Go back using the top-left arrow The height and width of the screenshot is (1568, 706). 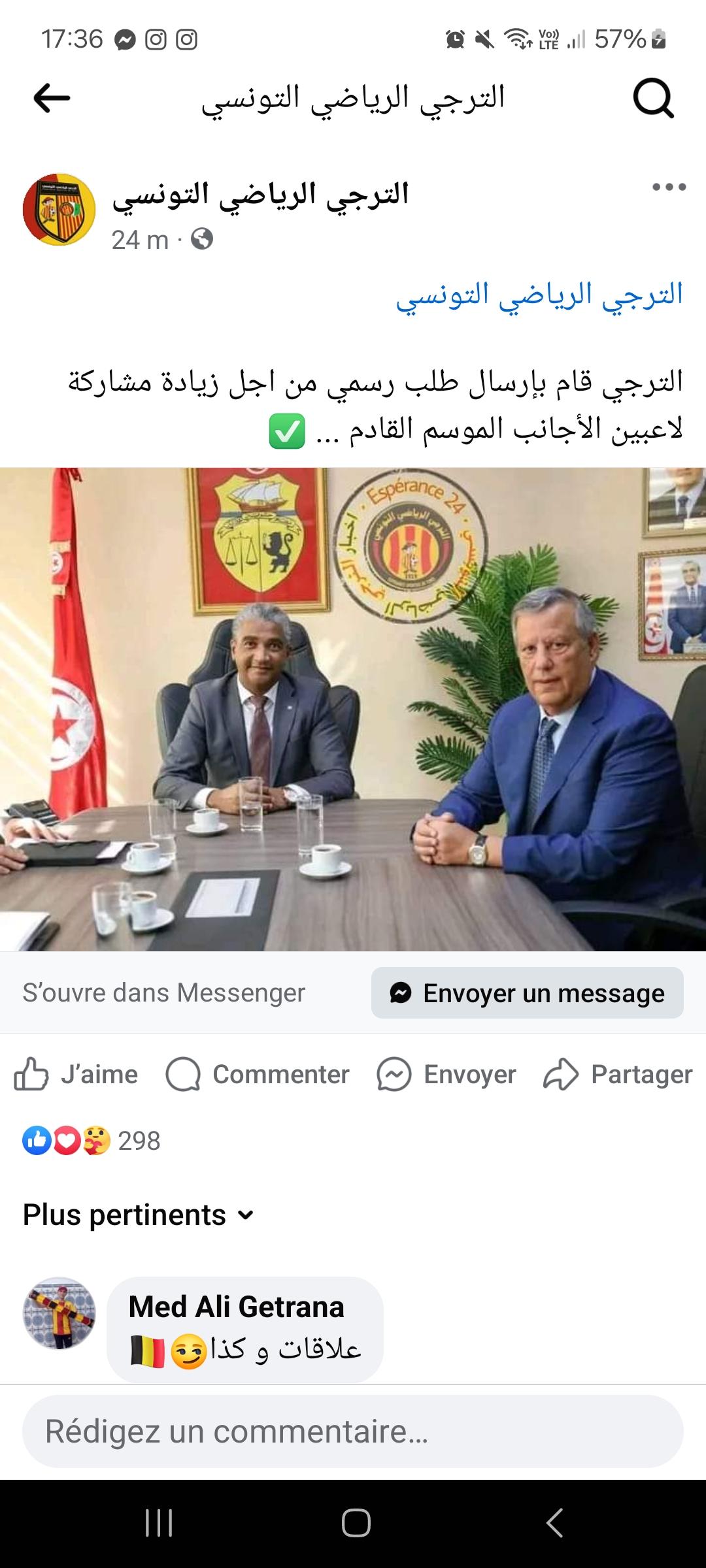tap(51, 98)
